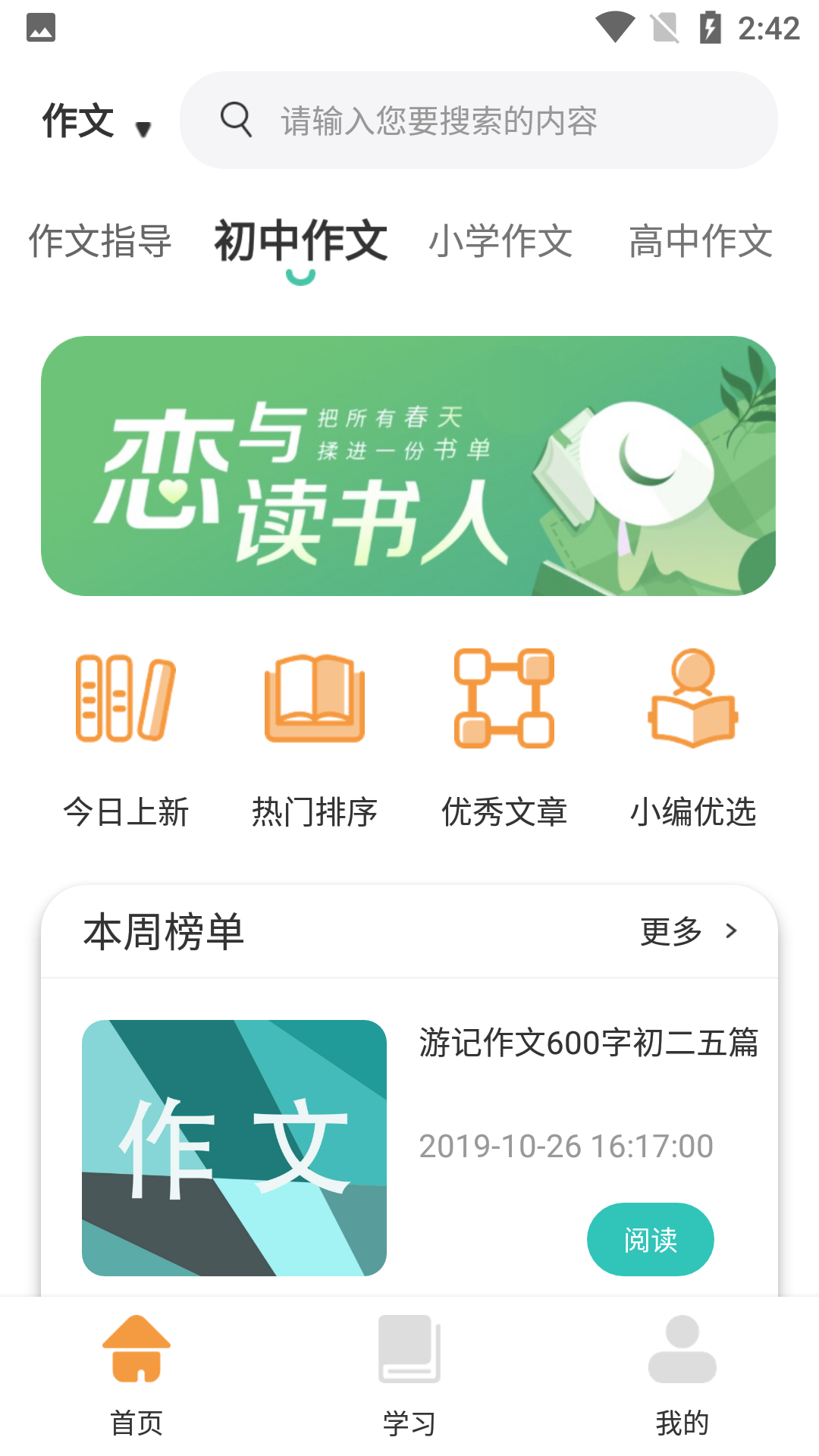Click the 作文 article thumbnail image
This screenshot has width=819, height=1456.
[234, 1145]
